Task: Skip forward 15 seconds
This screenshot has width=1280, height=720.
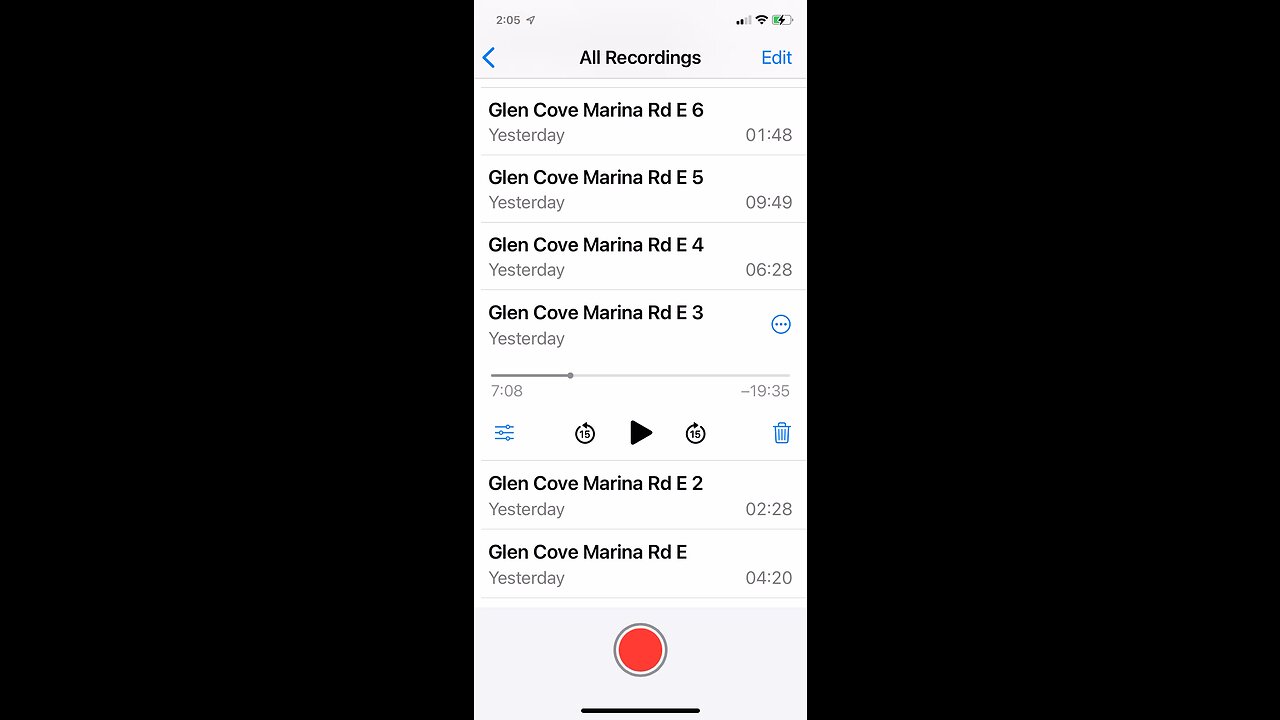Action: click(x=696, y=433)
